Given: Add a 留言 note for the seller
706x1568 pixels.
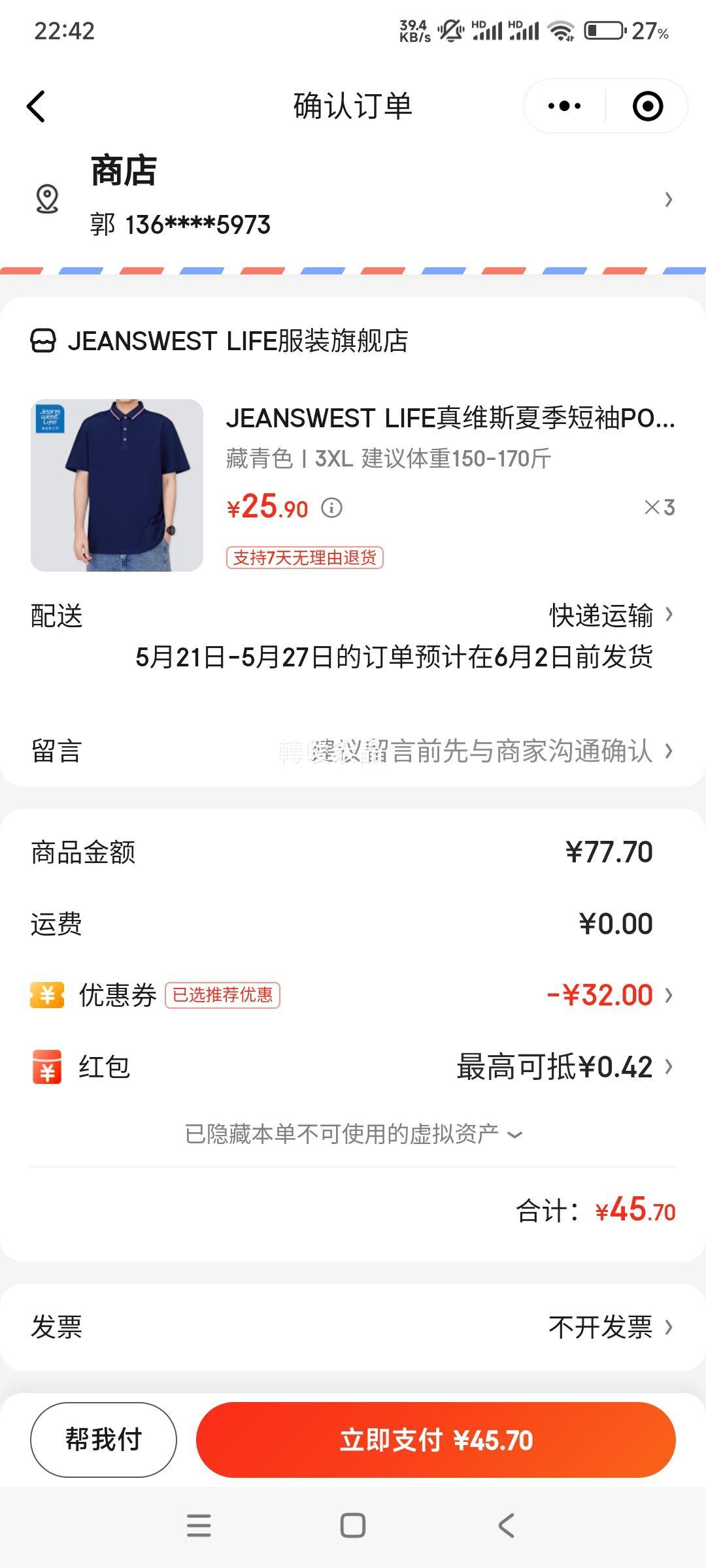Looking at the screenshot, I should 471,751.
